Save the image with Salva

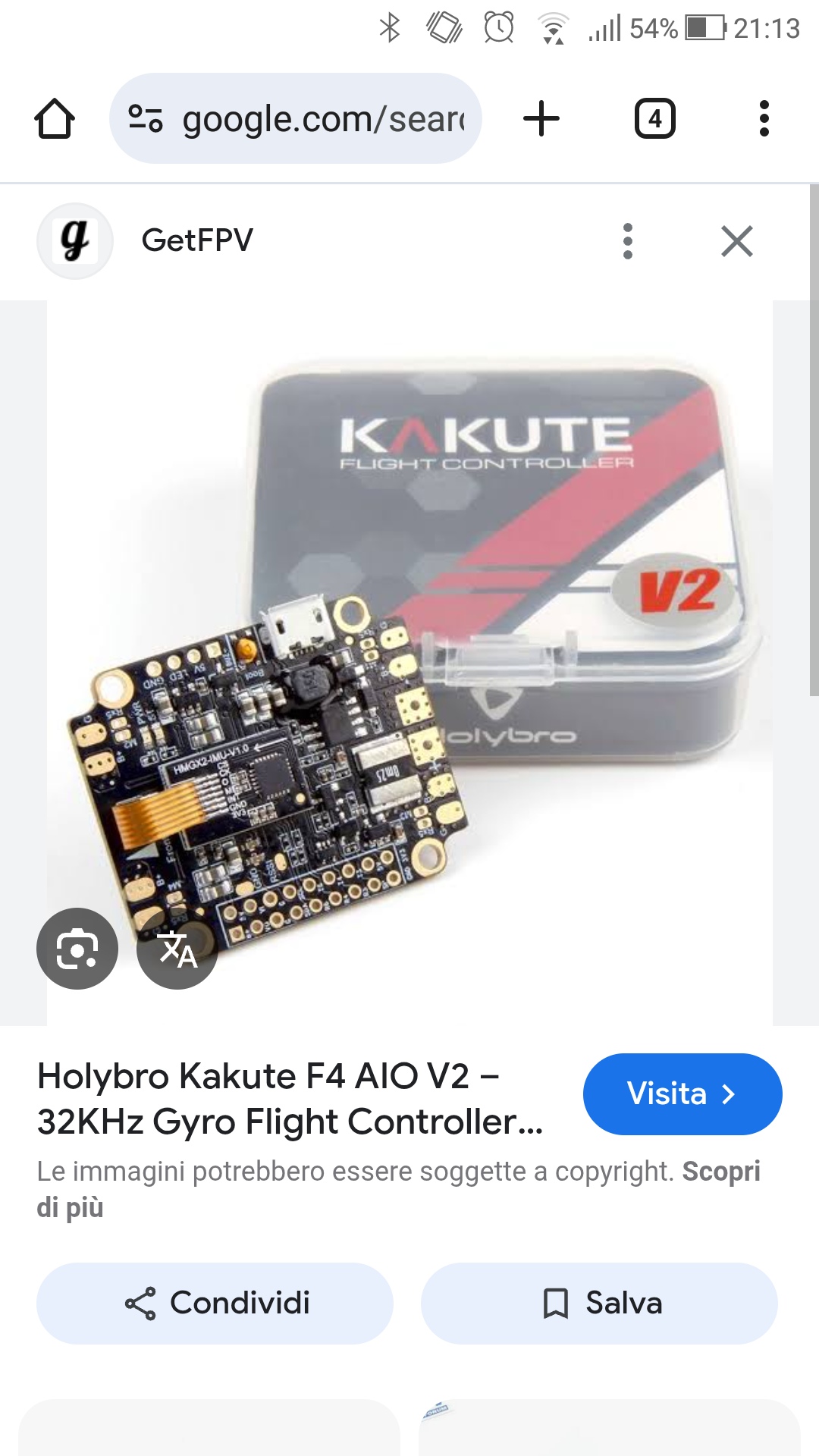pyautogui.click(x=599, y=1303)
